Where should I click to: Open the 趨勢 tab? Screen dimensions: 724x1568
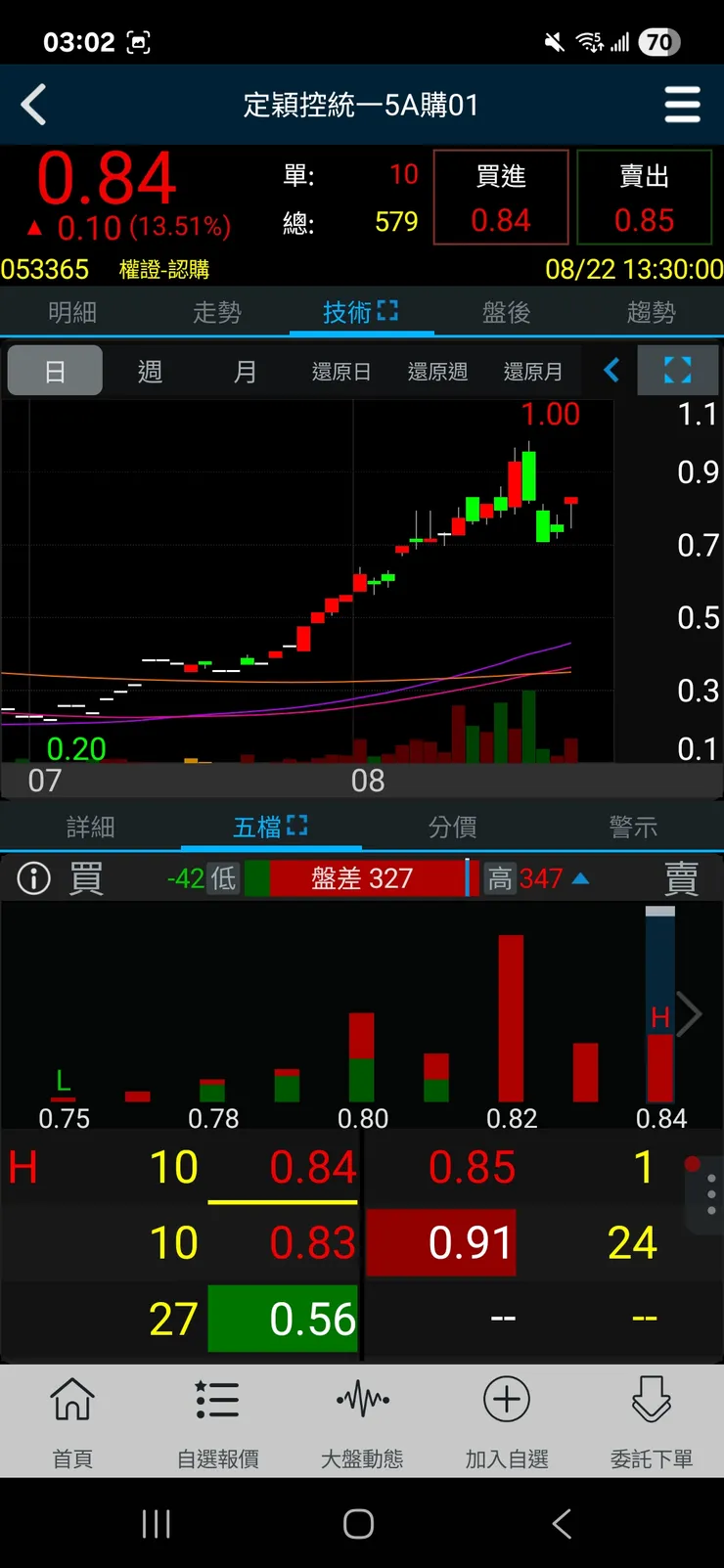[651, 312]
